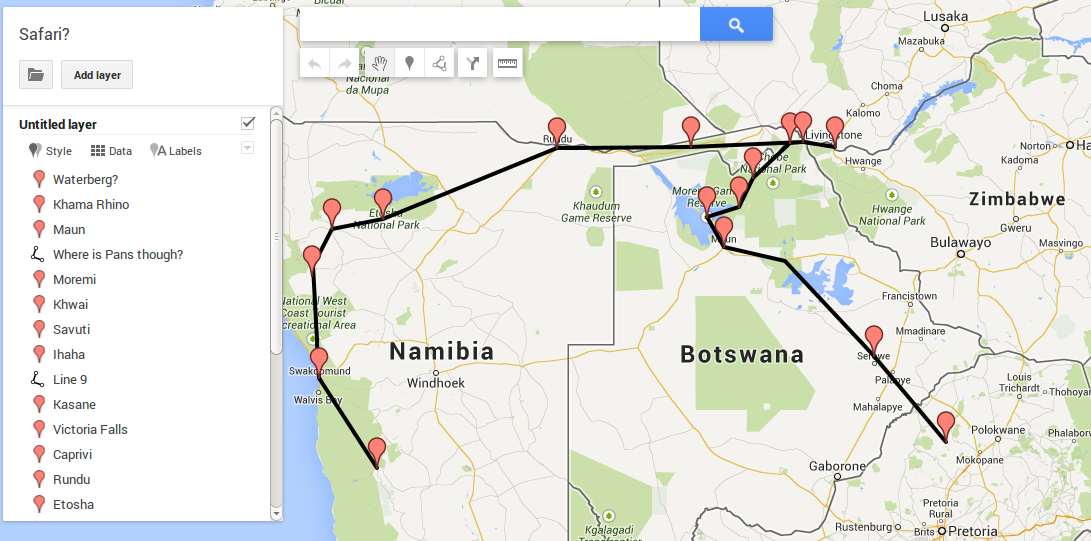Open the Victoria Falls list entry
Viewport: 1091px width, 541px height.
point(90,429)
